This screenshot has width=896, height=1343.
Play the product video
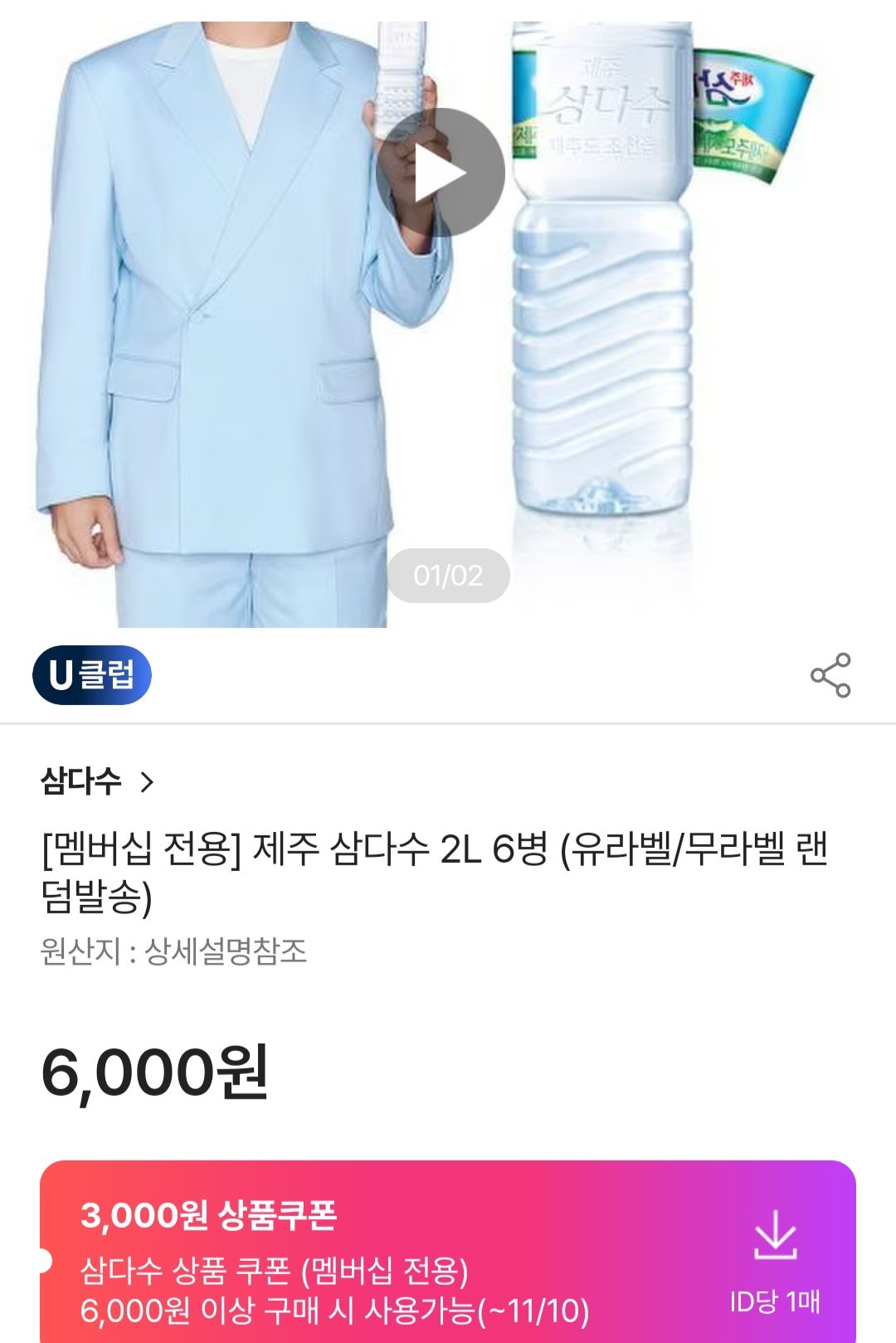pos(440,173)
